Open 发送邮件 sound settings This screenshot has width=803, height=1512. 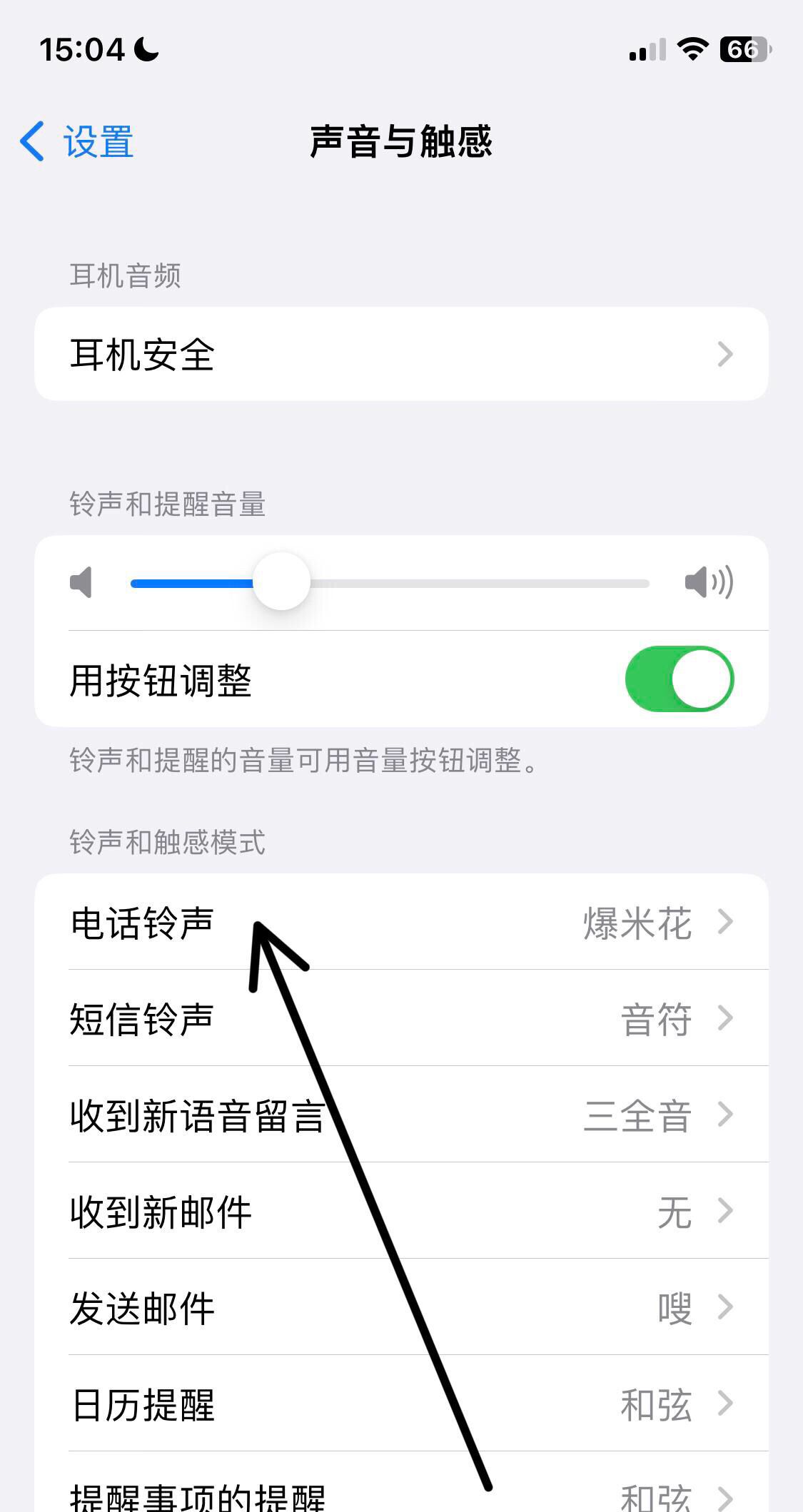401,1307
